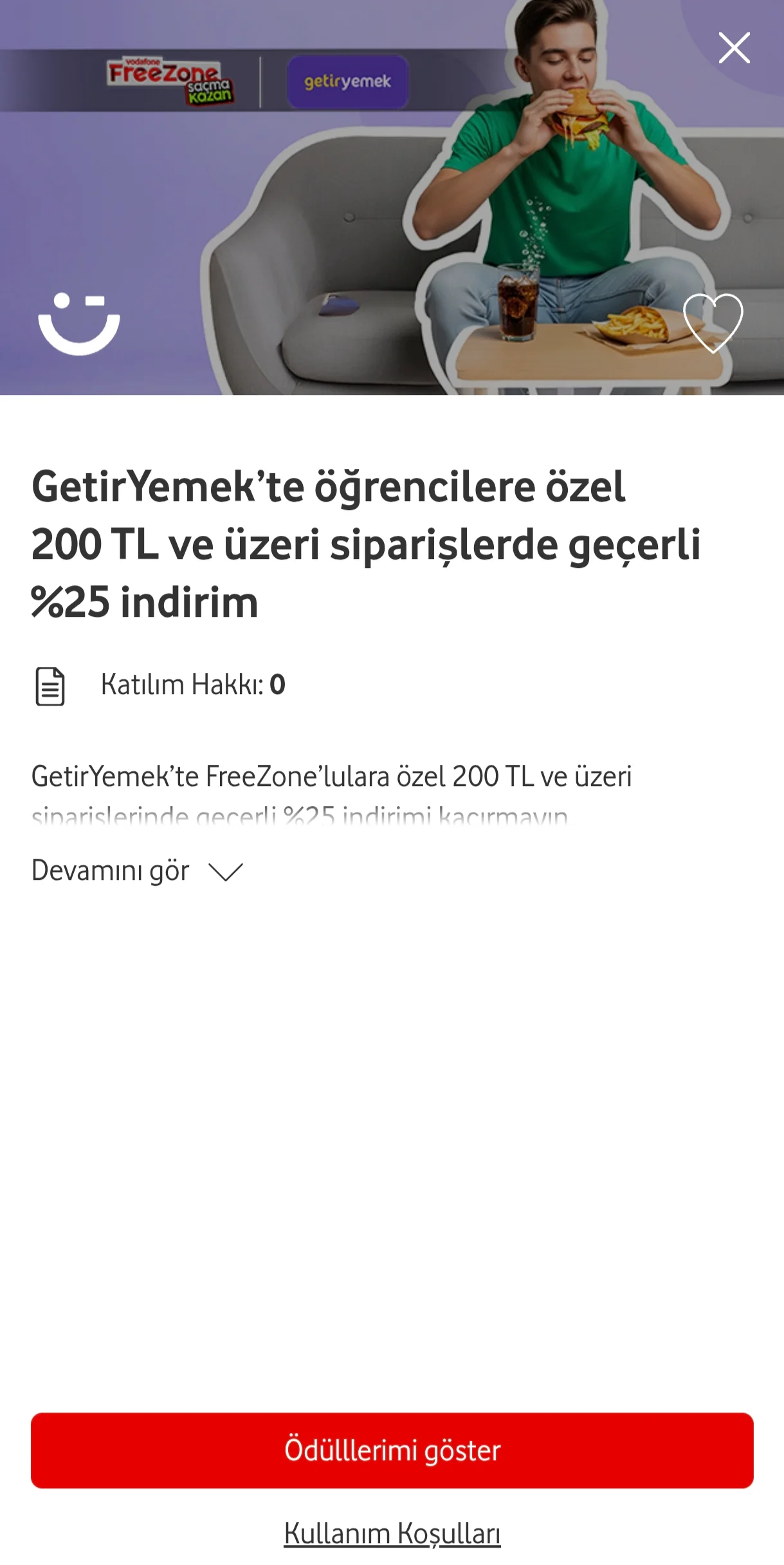Tap the Ödülllerimi göster button
This screenshot has width=784, height=1565.
point(392,1451)
